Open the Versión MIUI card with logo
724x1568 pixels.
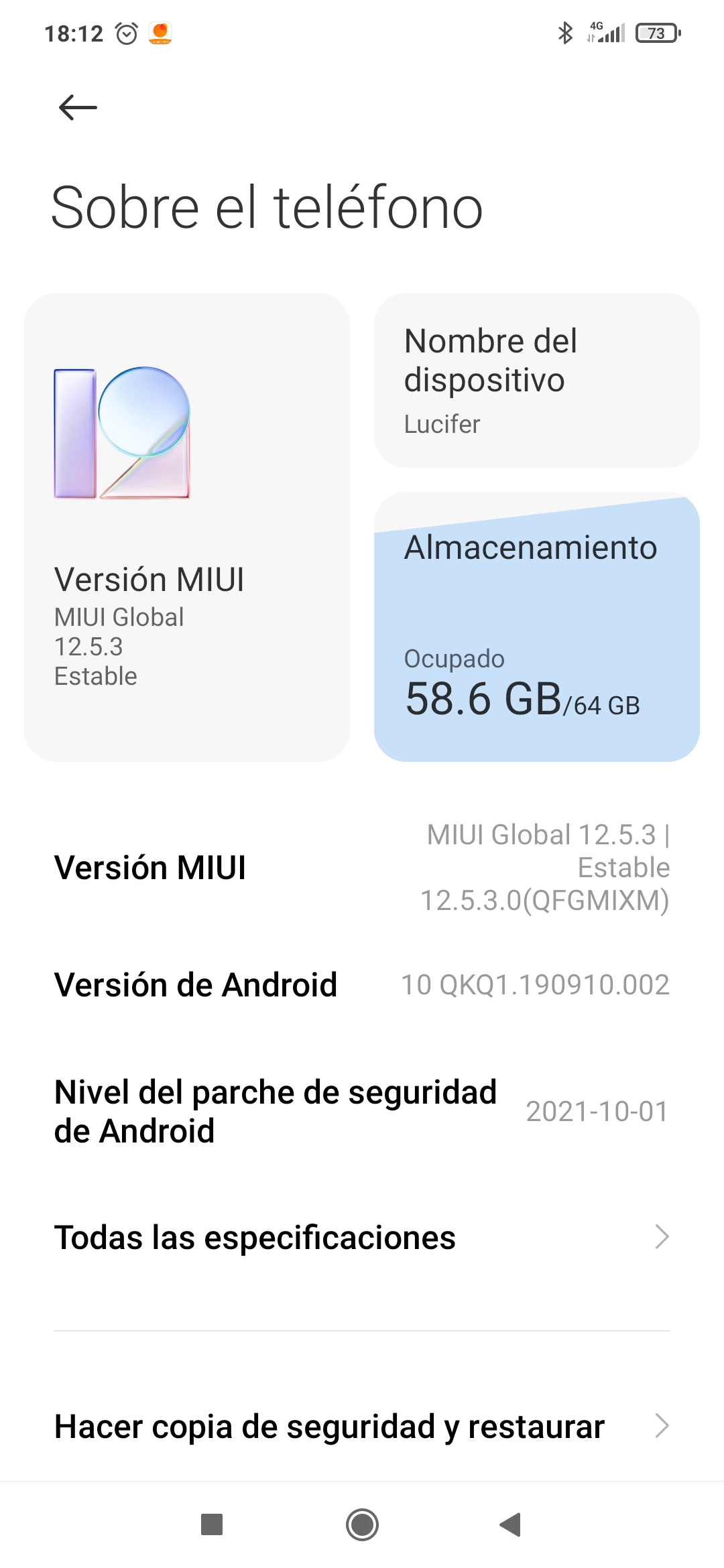tap(186, 527)
